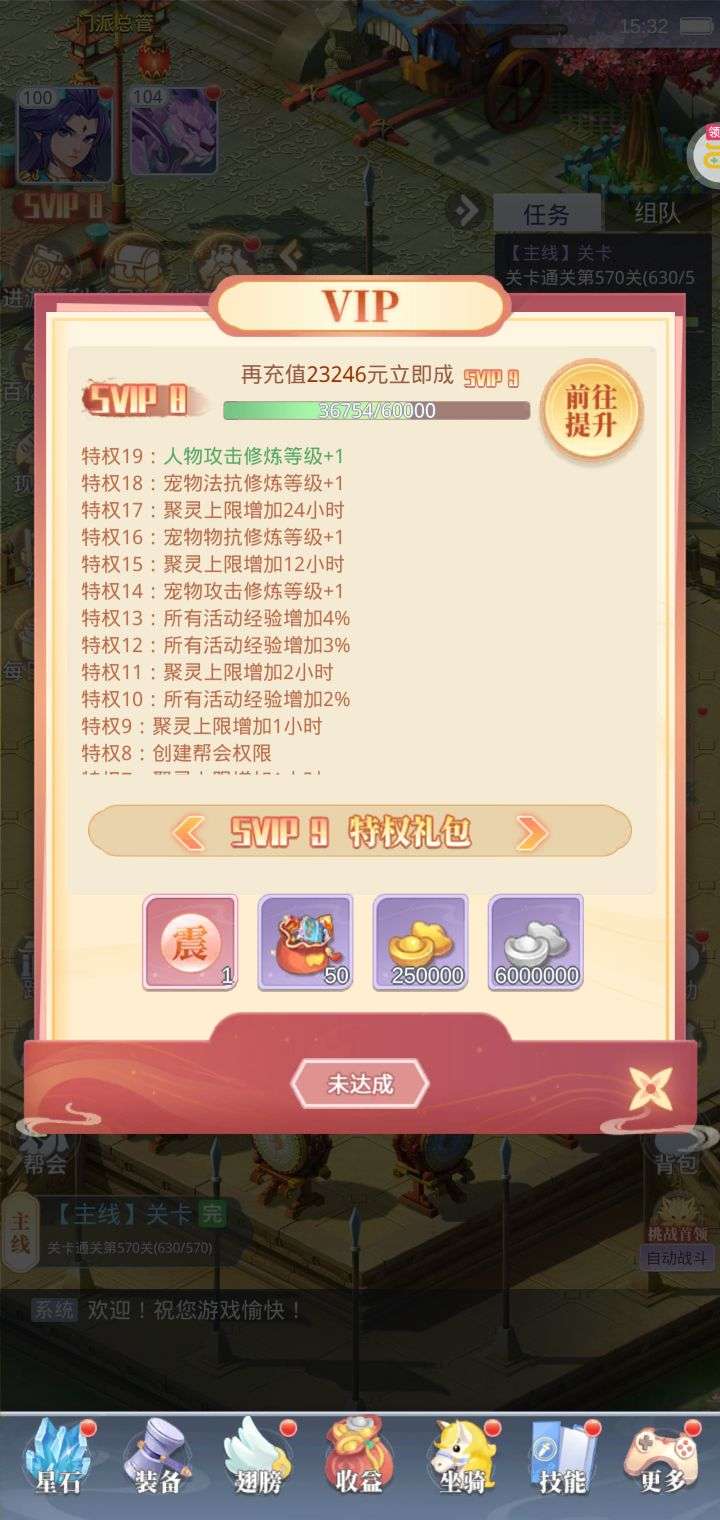Screen dimensions: 720x1520
Task: Tap the 前往提升 button to recharge
Action: [x=591, y=409]
